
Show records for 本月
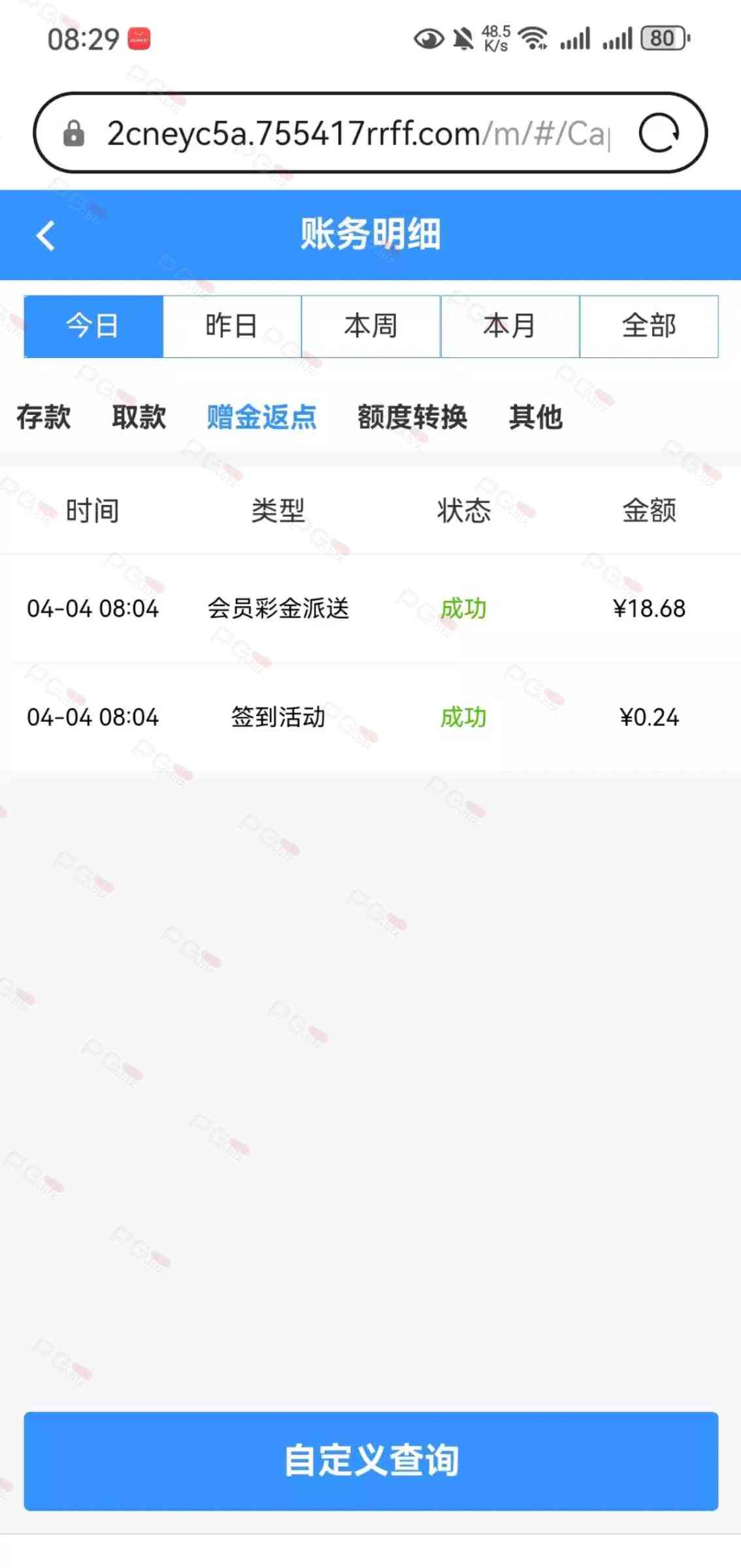[x=510, y=326]
